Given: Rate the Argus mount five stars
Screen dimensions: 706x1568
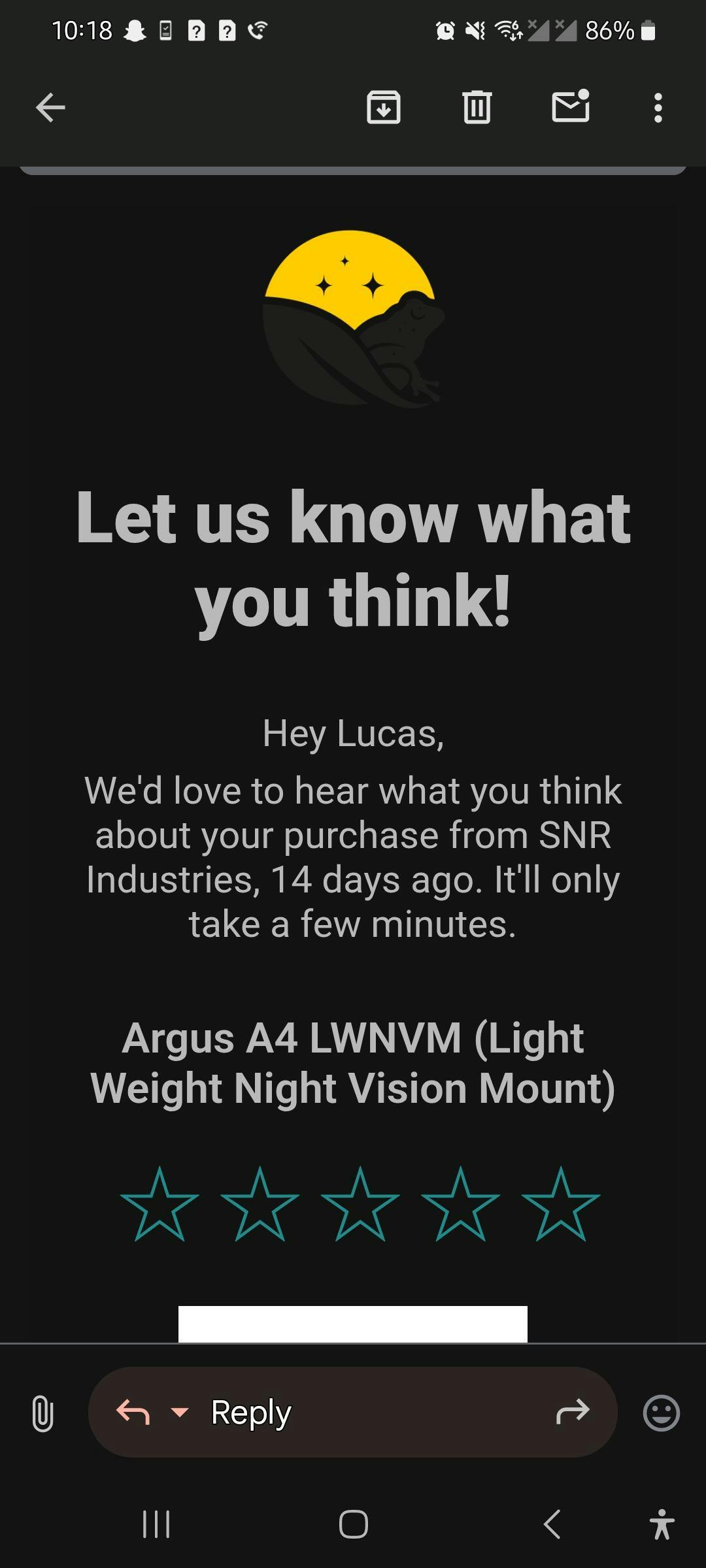Looking at the screenshot, I should tap(560, 1205).
